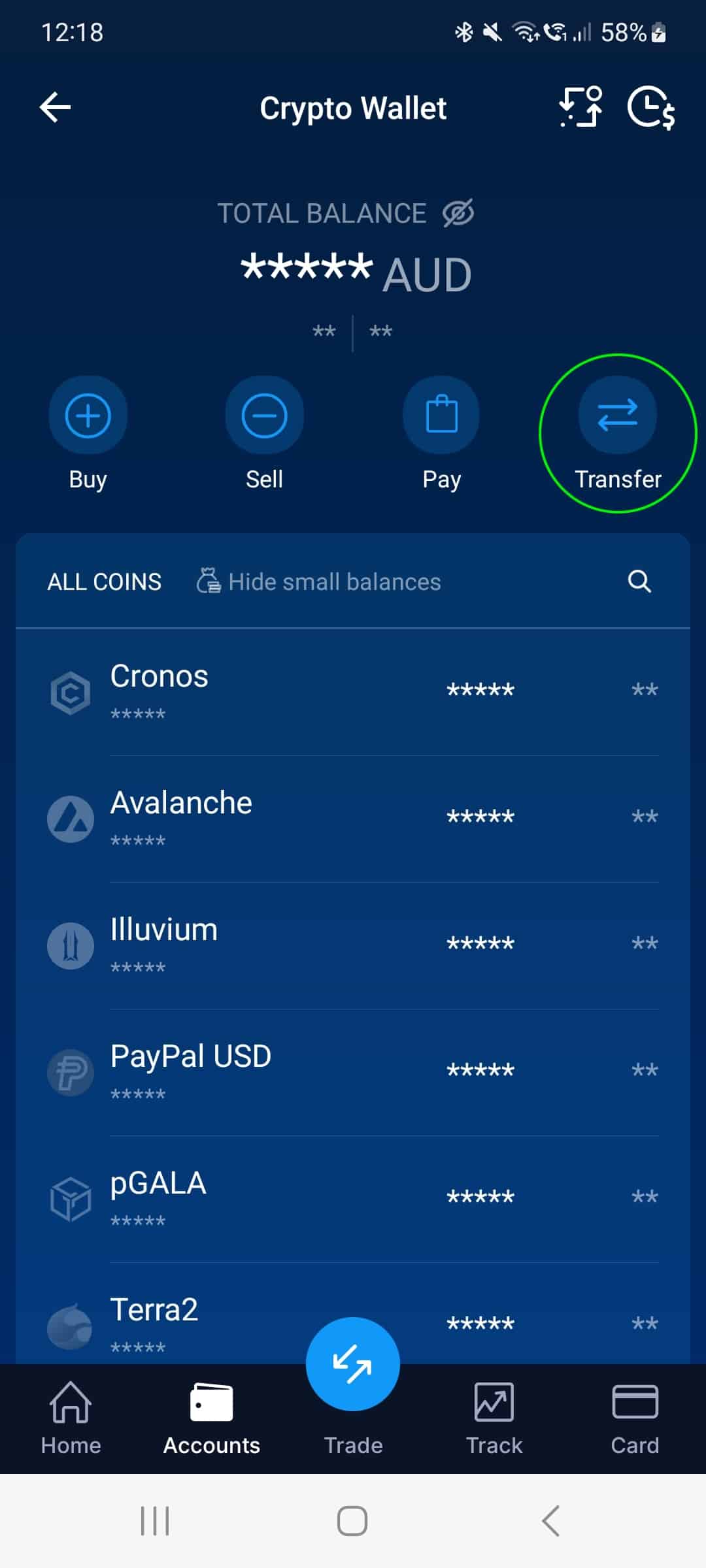Open the Cronos coin row
Viewport: 706px width, 1568px height.
pyautogui.click(x=353, y=693)
